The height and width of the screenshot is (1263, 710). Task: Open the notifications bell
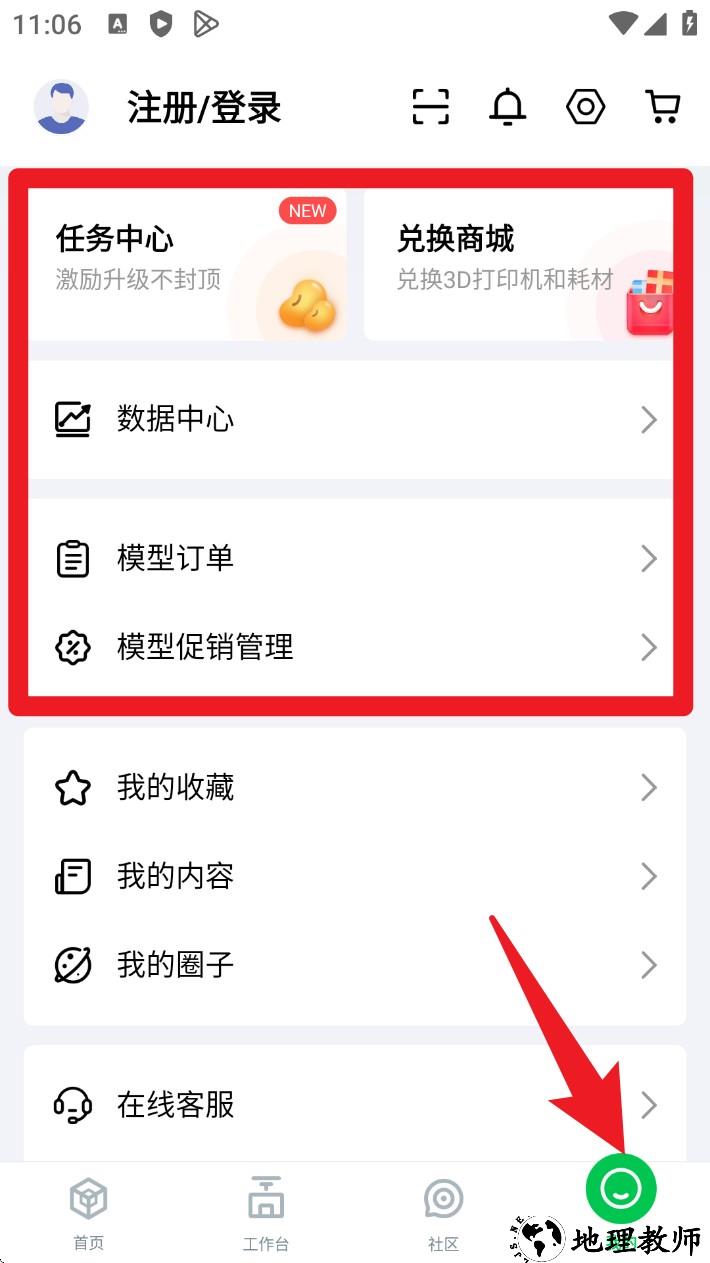[x=508, y=107]
